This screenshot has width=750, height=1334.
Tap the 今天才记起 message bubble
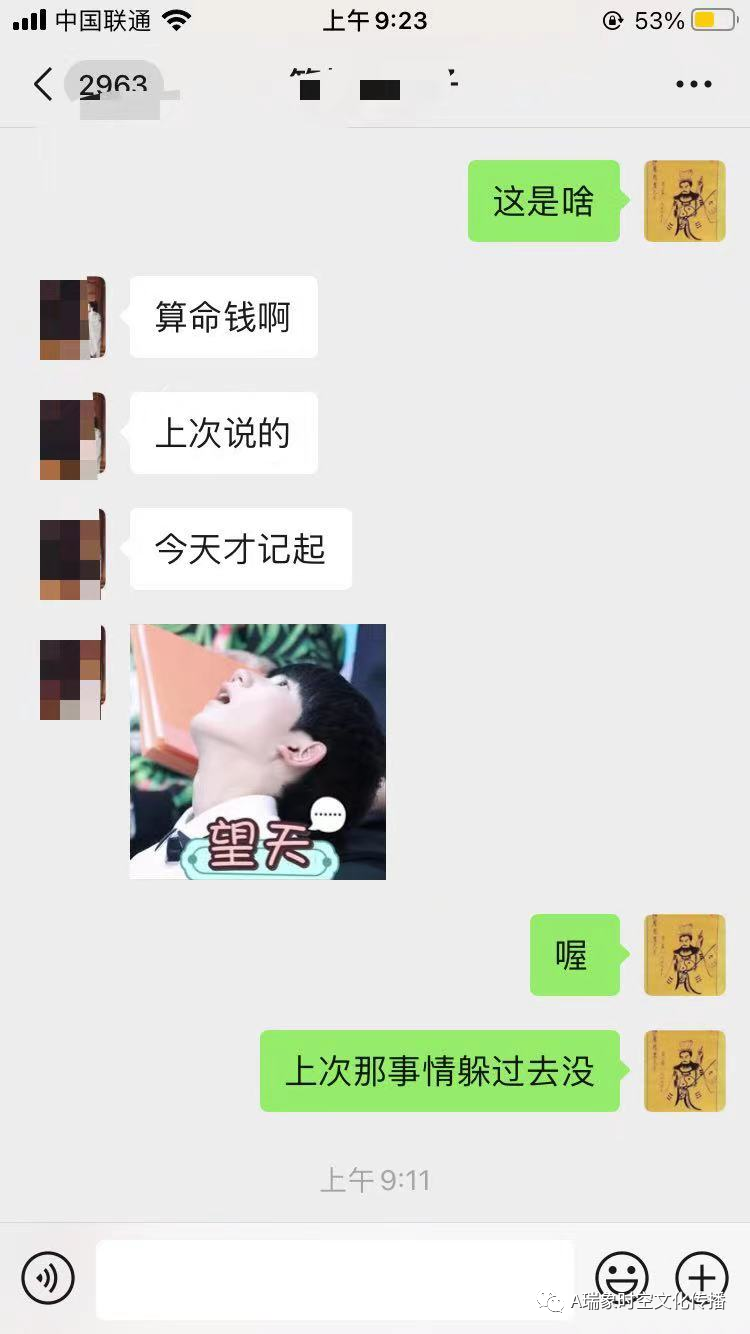(240, 549)
